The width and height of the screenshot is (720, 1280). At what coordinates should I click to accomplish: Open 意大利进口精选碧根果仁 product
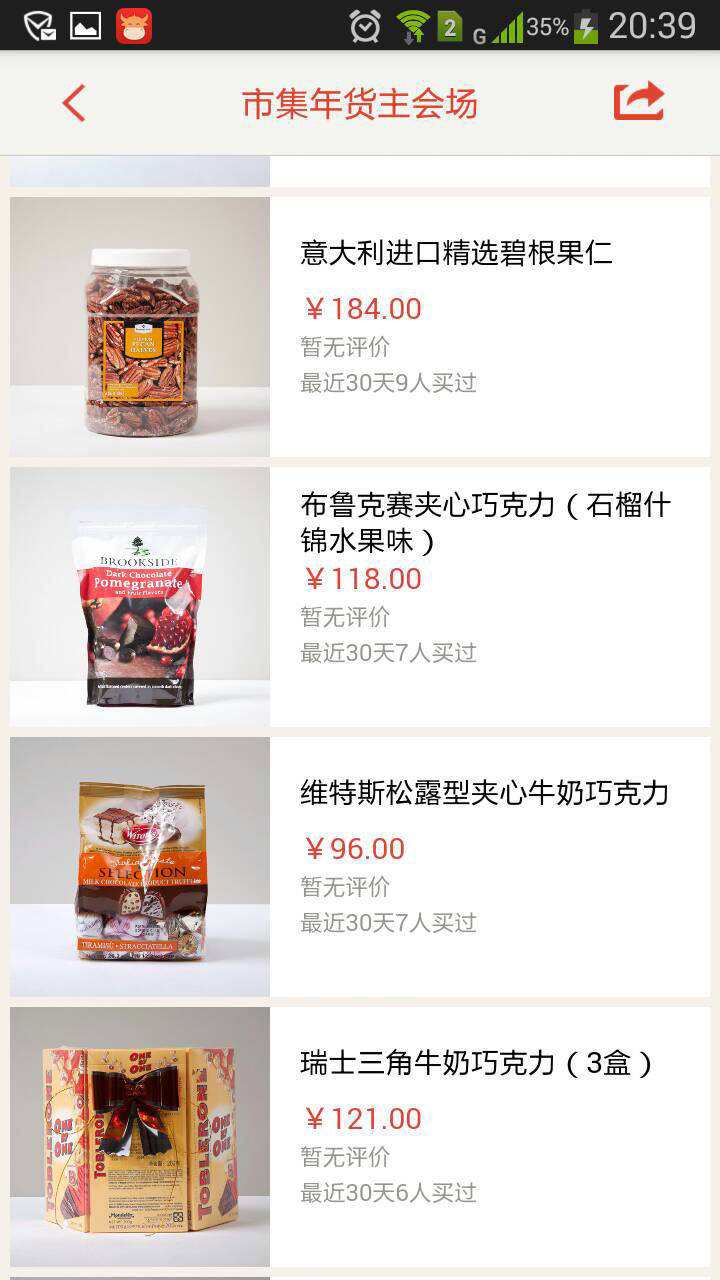456,254
